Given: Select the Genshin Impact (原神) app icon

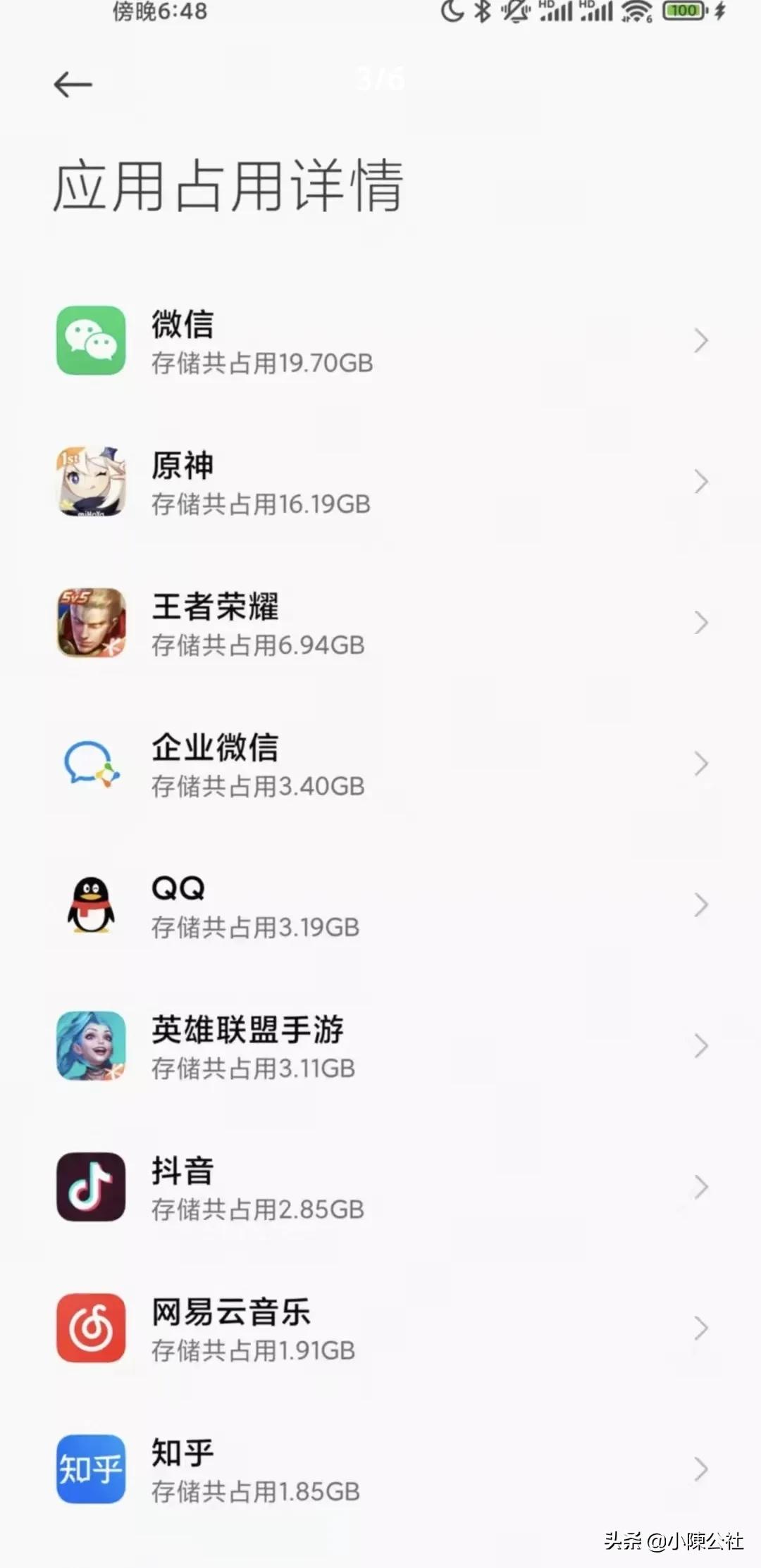Looking at the screenshot, I should point(89,481).
